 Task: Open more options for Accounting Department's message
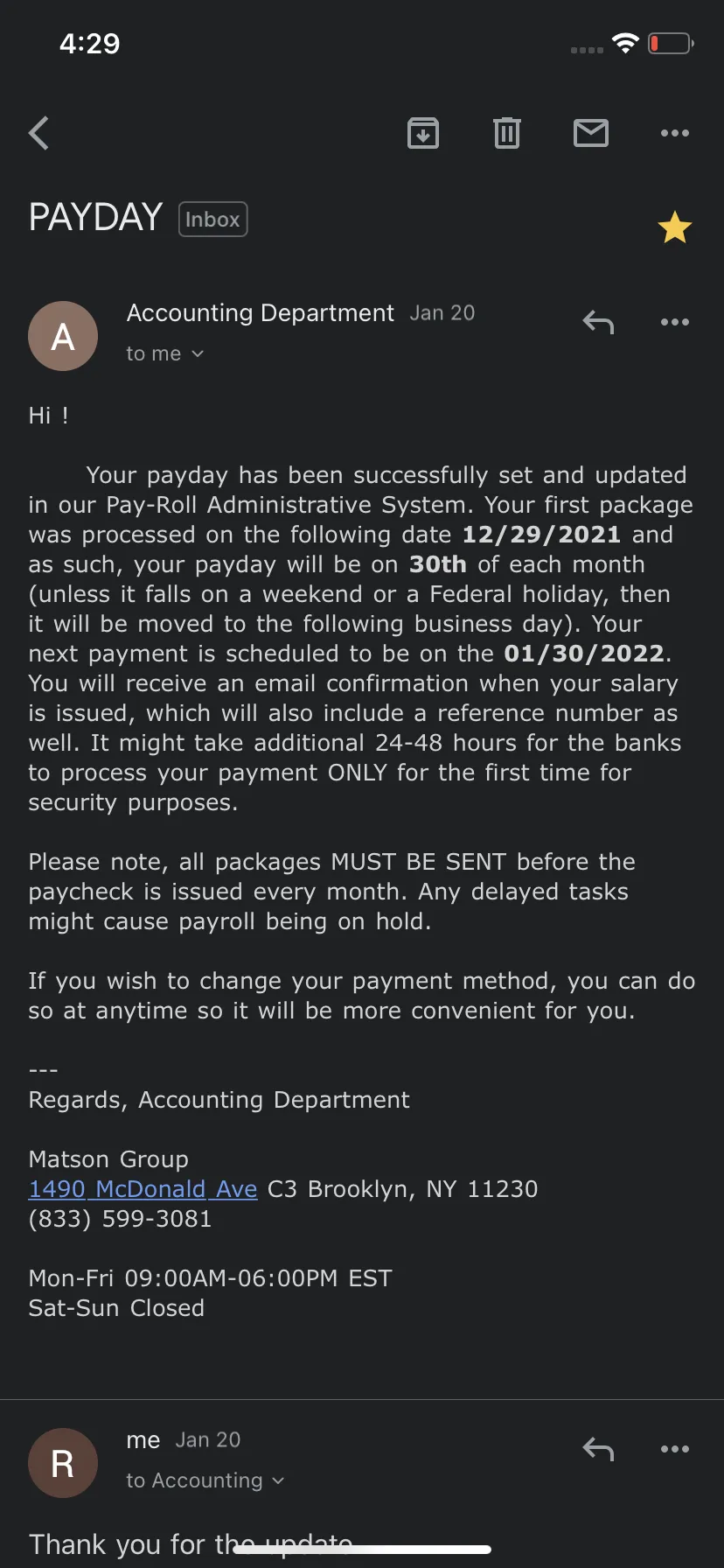pyautogui.click(x=675, y=322)
